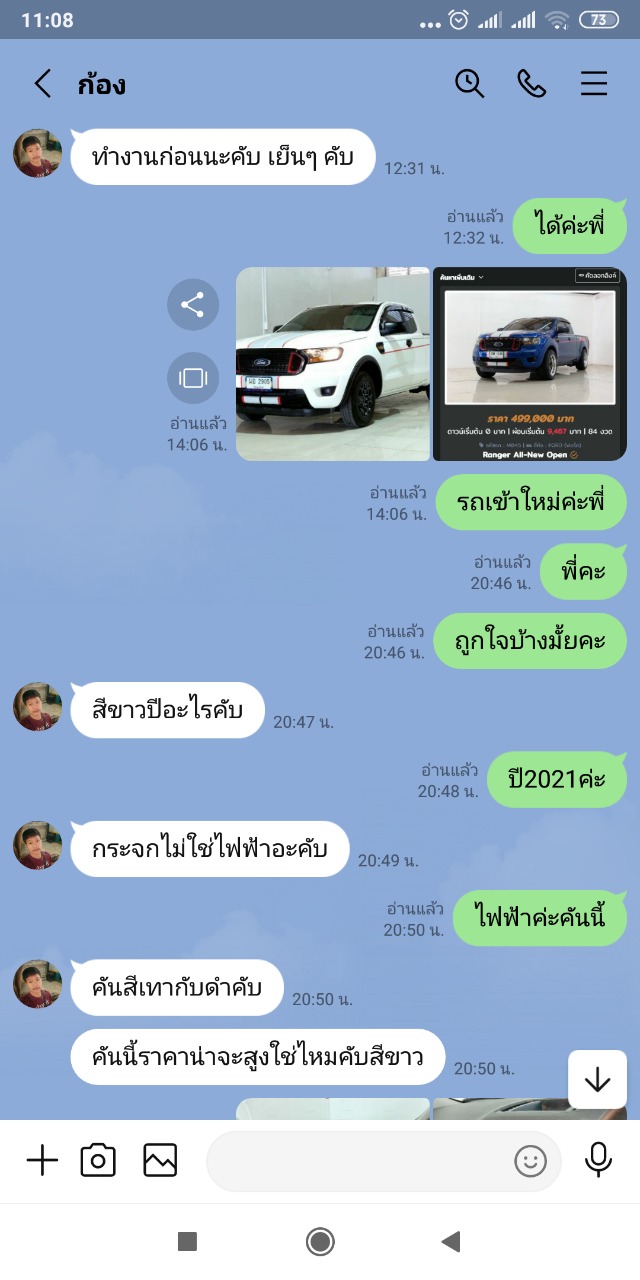The image size is (640, 1280).
Task: Open the blue Ranger 499,000 baht image
Action: pos(529,364)
